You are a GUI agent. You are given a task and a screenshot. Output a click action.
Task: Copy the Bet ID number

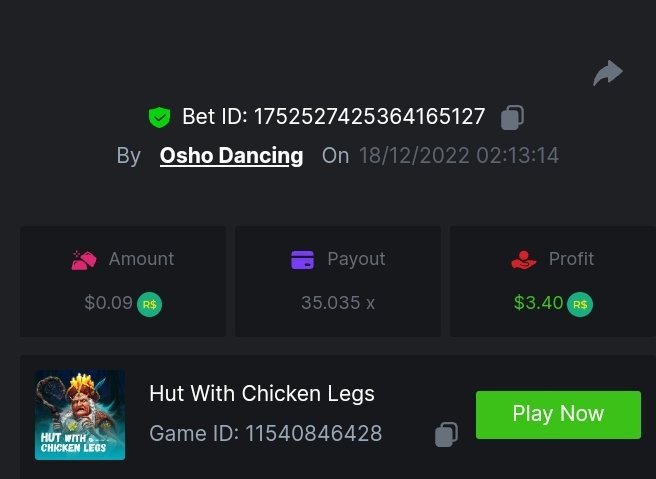pos(511,117)
